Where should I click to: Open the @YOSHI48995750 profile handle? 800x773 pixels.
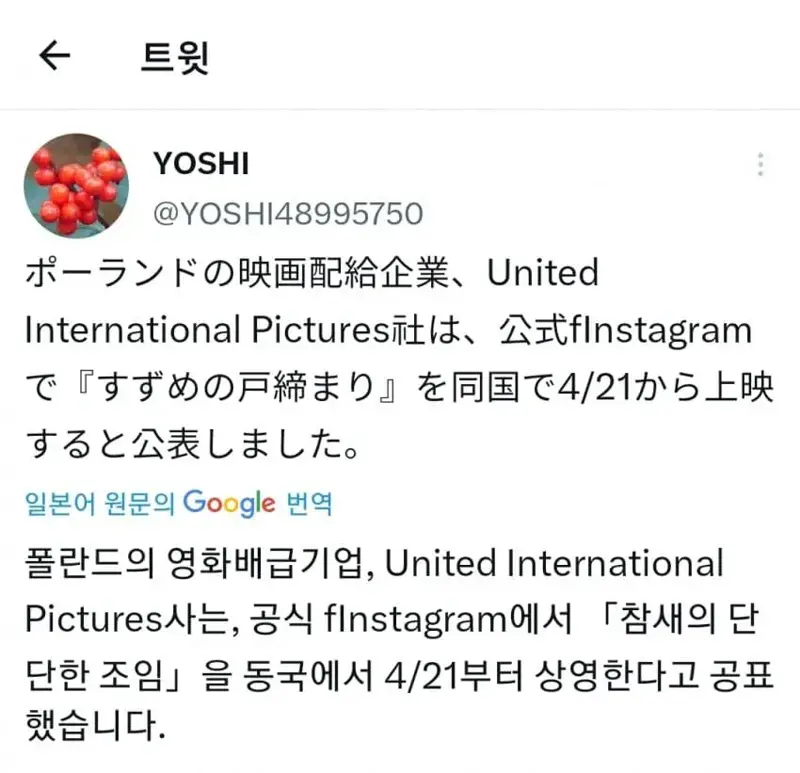287,212
